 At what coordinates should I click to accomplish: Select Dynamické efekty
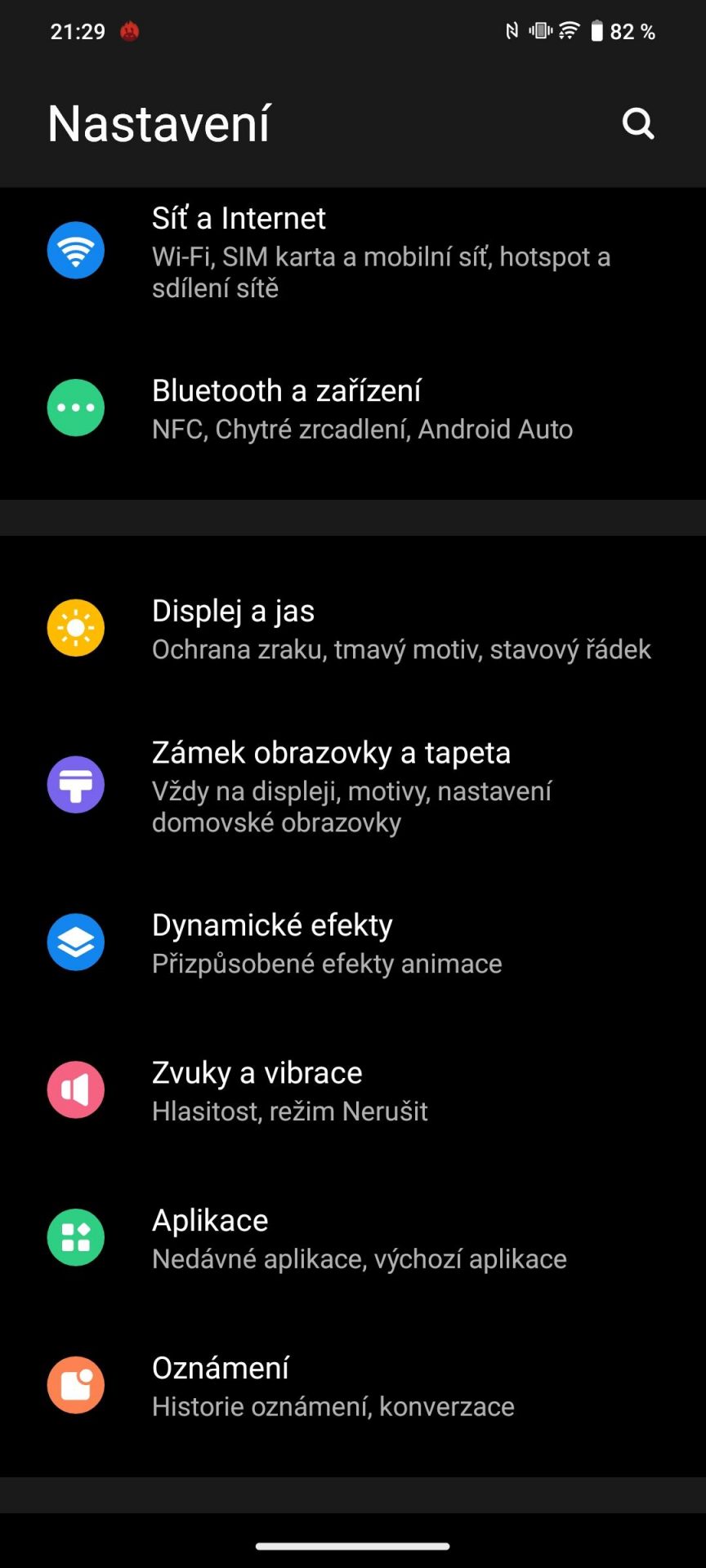(x=353, y=942)
